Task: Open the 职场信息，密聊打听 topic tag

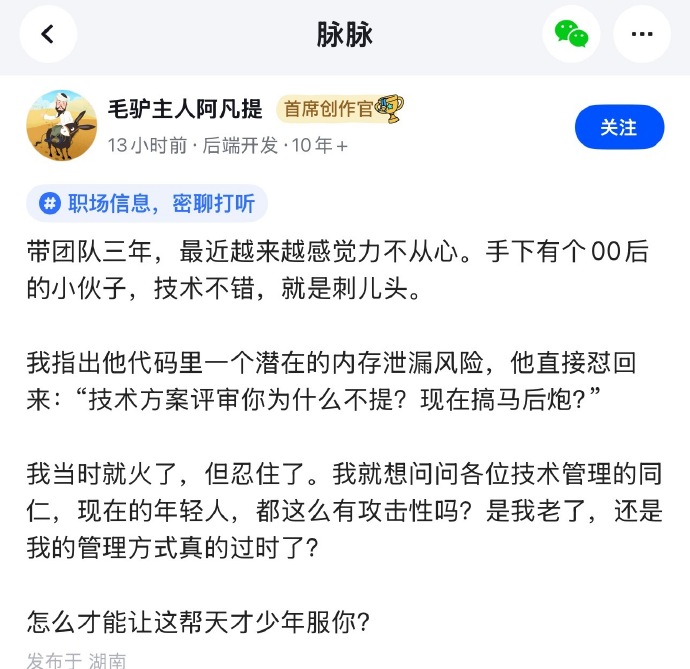Action: (147, 203)
